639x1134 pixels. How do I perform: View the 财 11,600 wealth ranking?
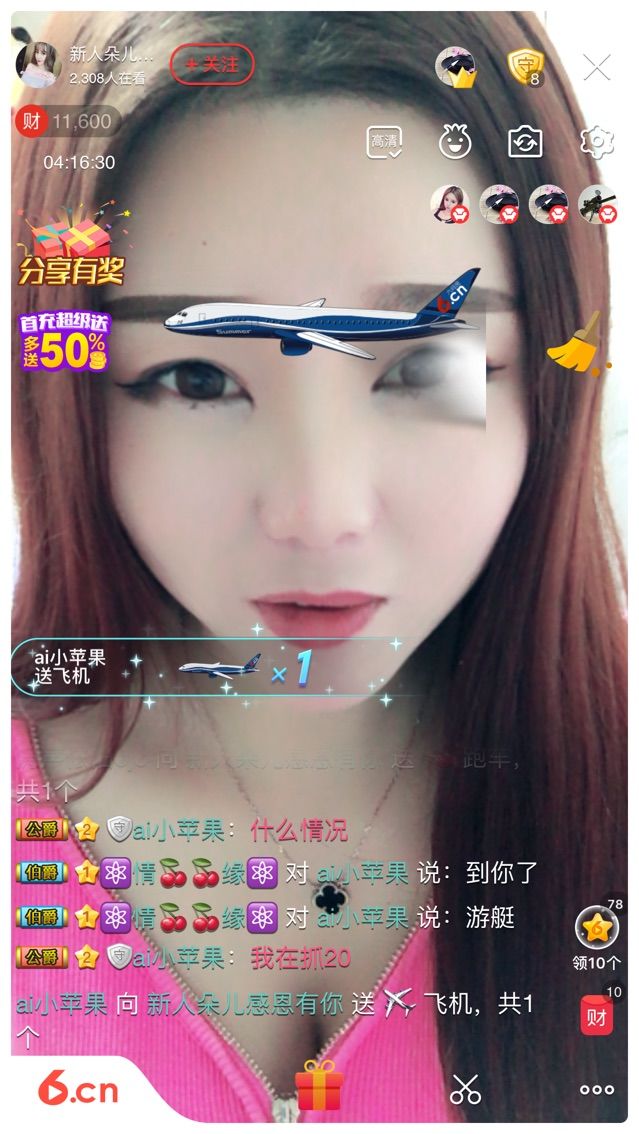pyautogui.click(x=68, y=122)
